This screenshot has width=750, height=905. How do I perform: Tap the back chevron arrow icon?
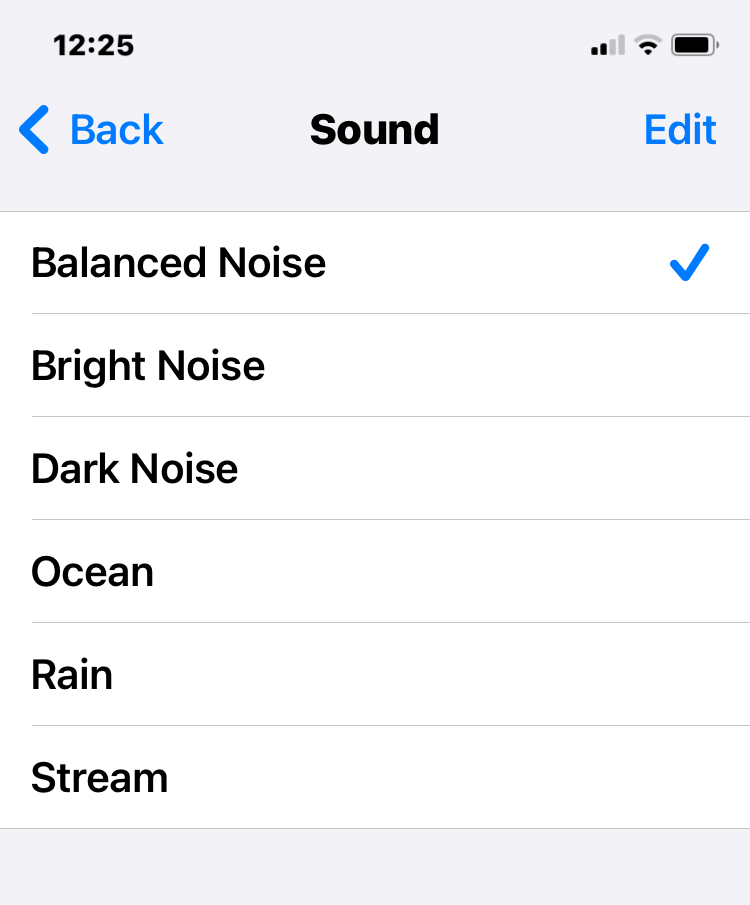33,130
